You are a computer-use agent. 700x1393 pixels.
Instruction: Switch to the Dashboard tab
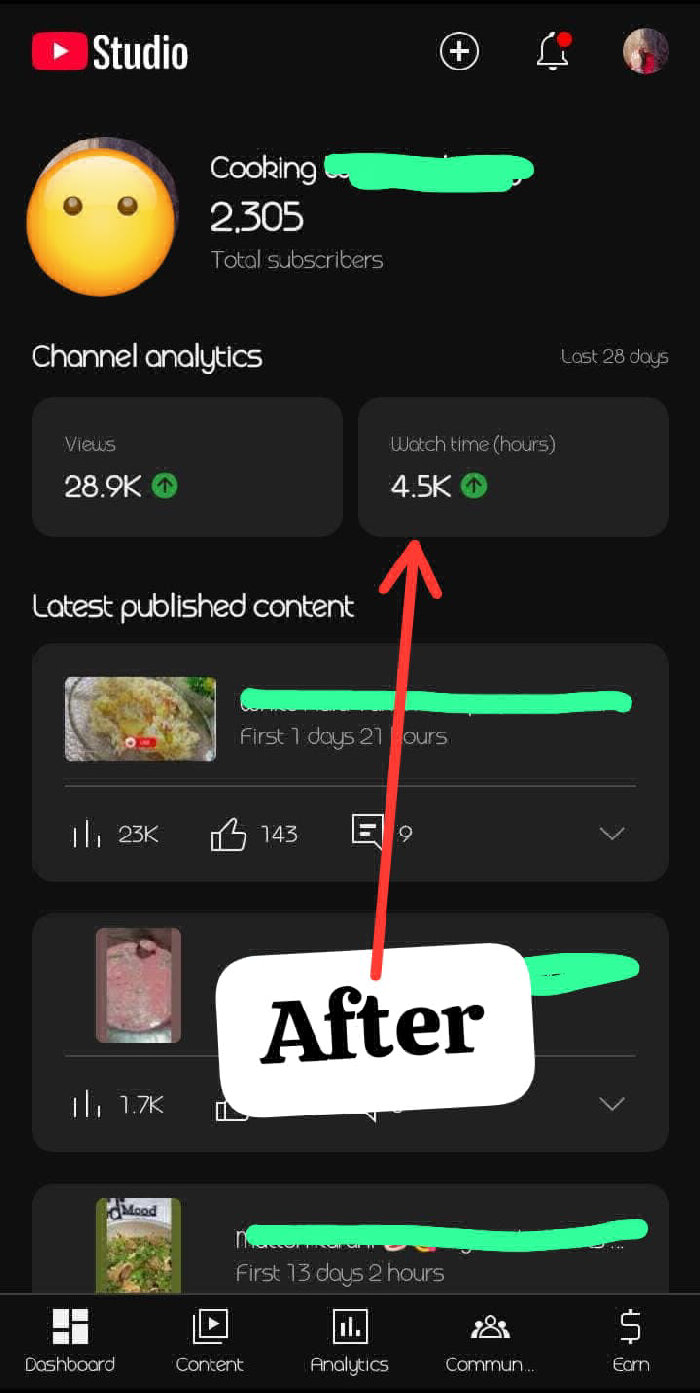[70, 1341]
